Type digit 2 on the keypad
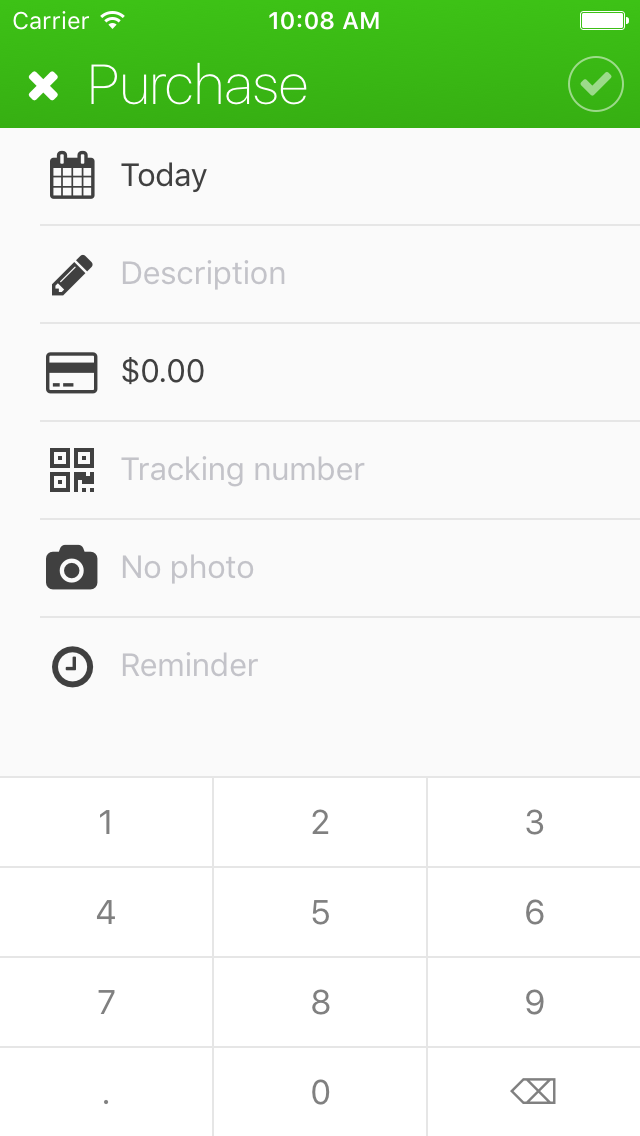This screenshot has height=1136, width=640. click(x=320, y=822)
